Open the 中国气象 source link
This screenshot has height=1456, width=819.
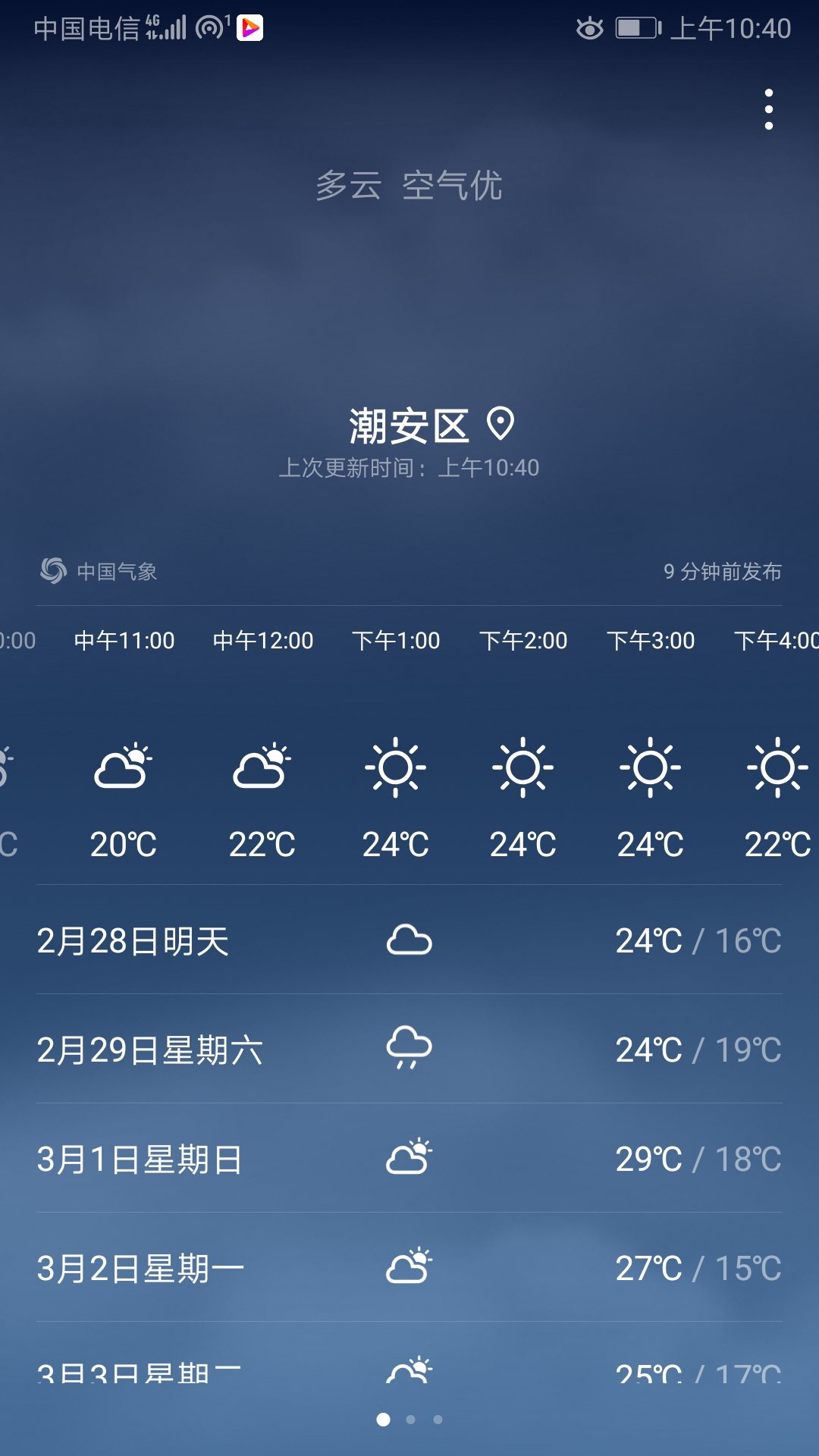(99, 571)
